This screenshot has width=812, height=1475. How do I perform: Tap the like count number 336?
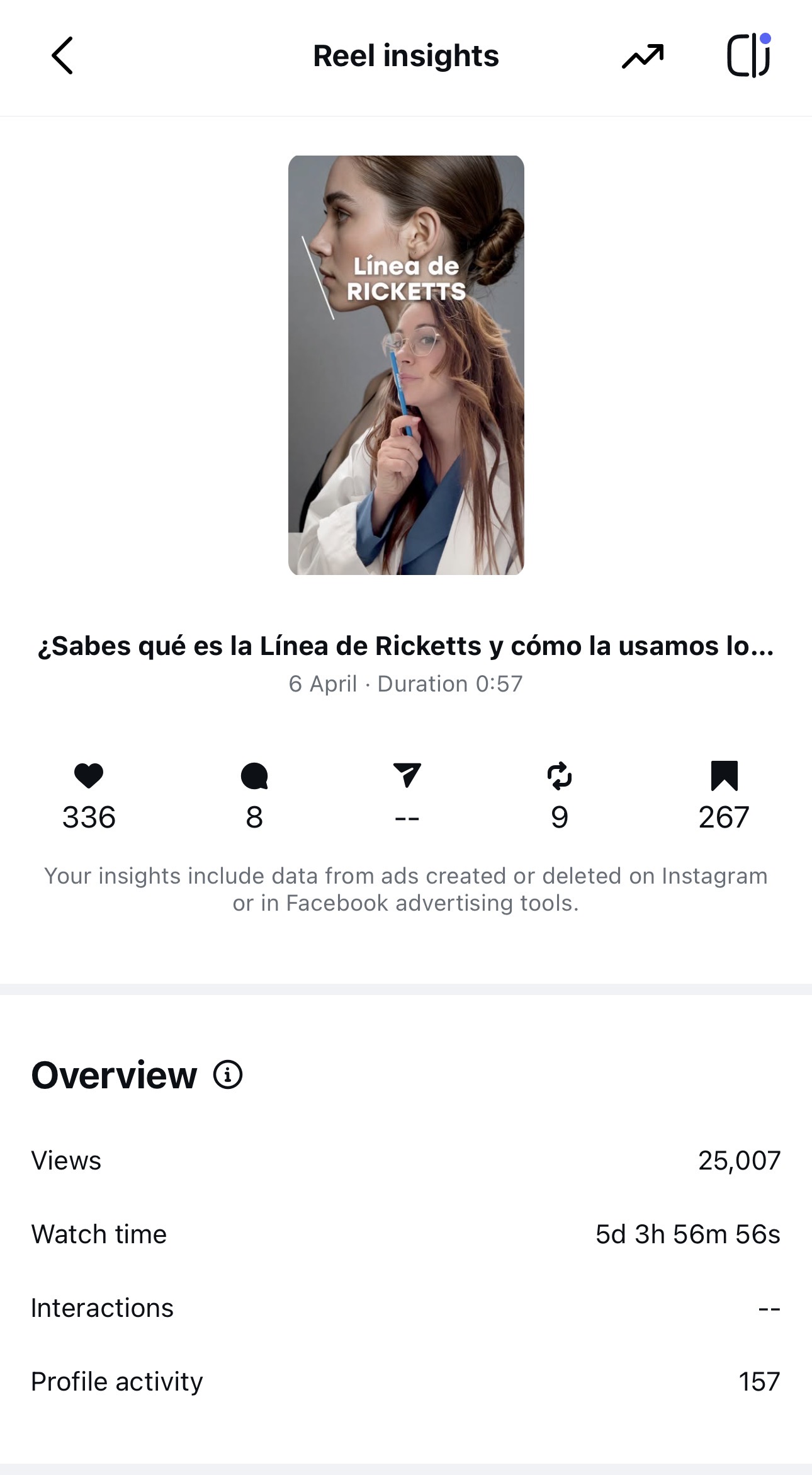(x=89, y=817)
